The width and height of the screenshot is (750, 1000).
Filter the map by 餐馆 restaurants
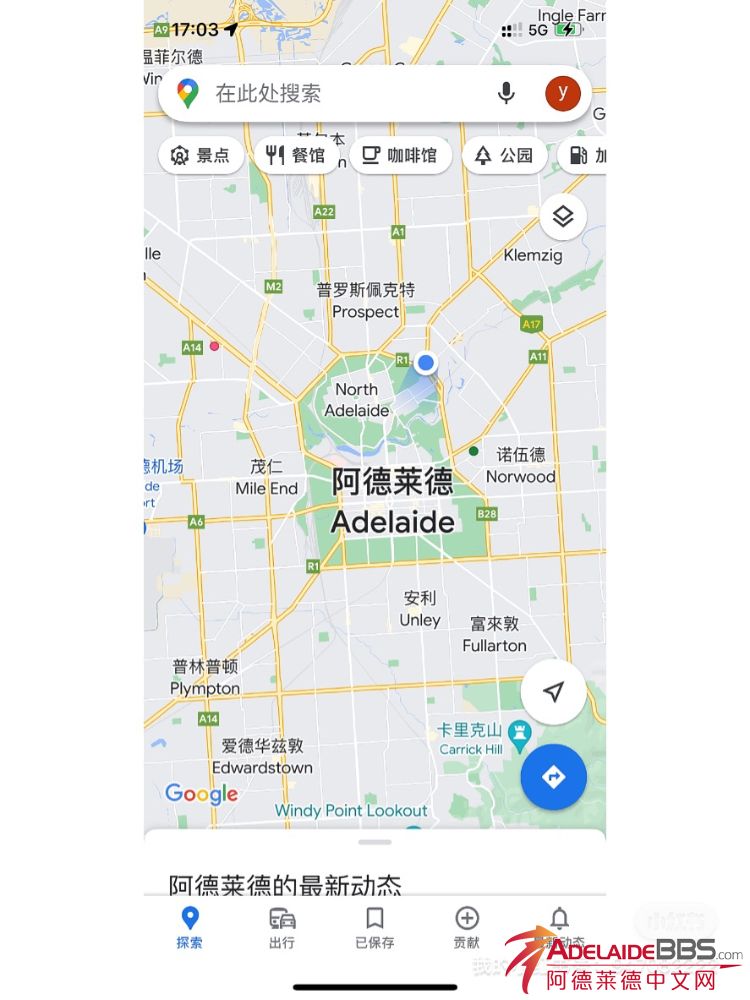click(296, 155)
